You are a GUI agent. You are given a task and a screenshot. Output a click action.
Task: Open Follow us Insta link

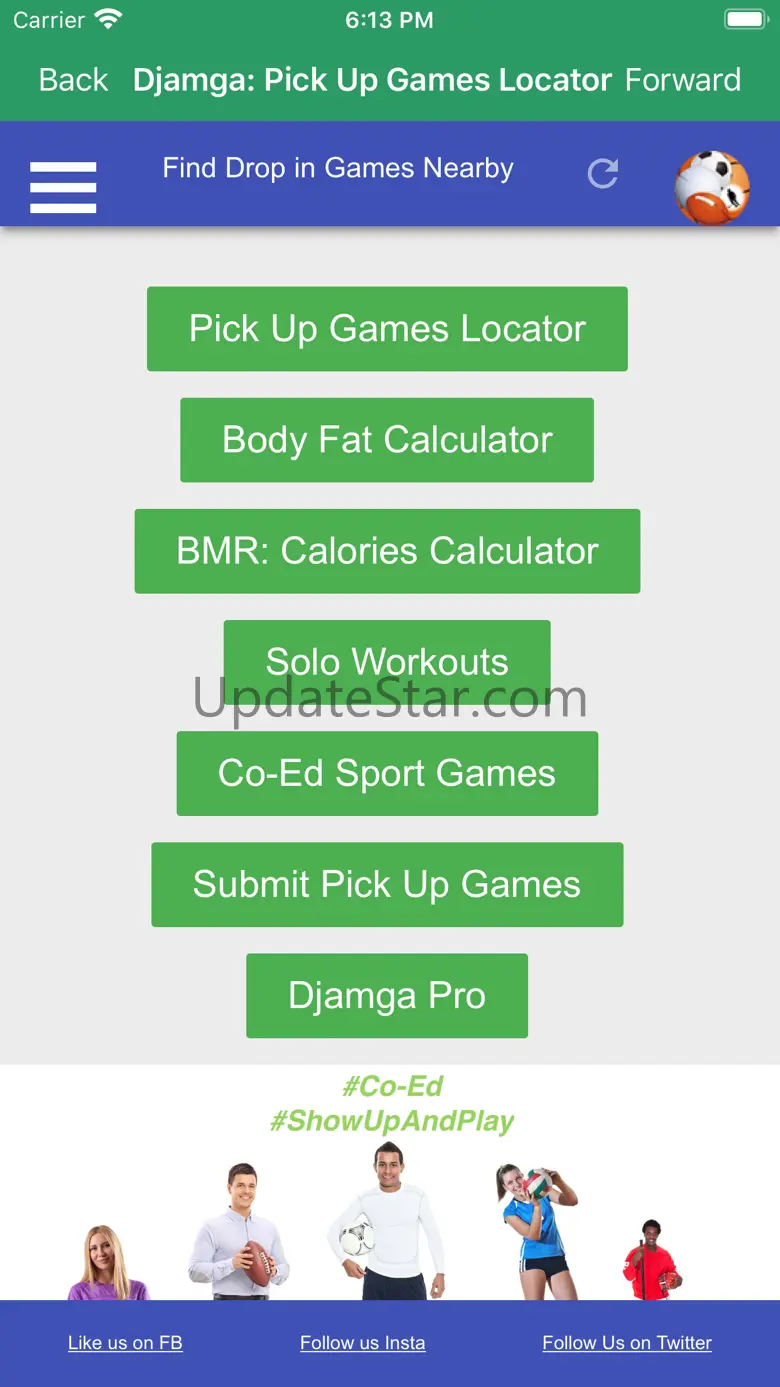pyautogui.click(x=363, y=1343)
